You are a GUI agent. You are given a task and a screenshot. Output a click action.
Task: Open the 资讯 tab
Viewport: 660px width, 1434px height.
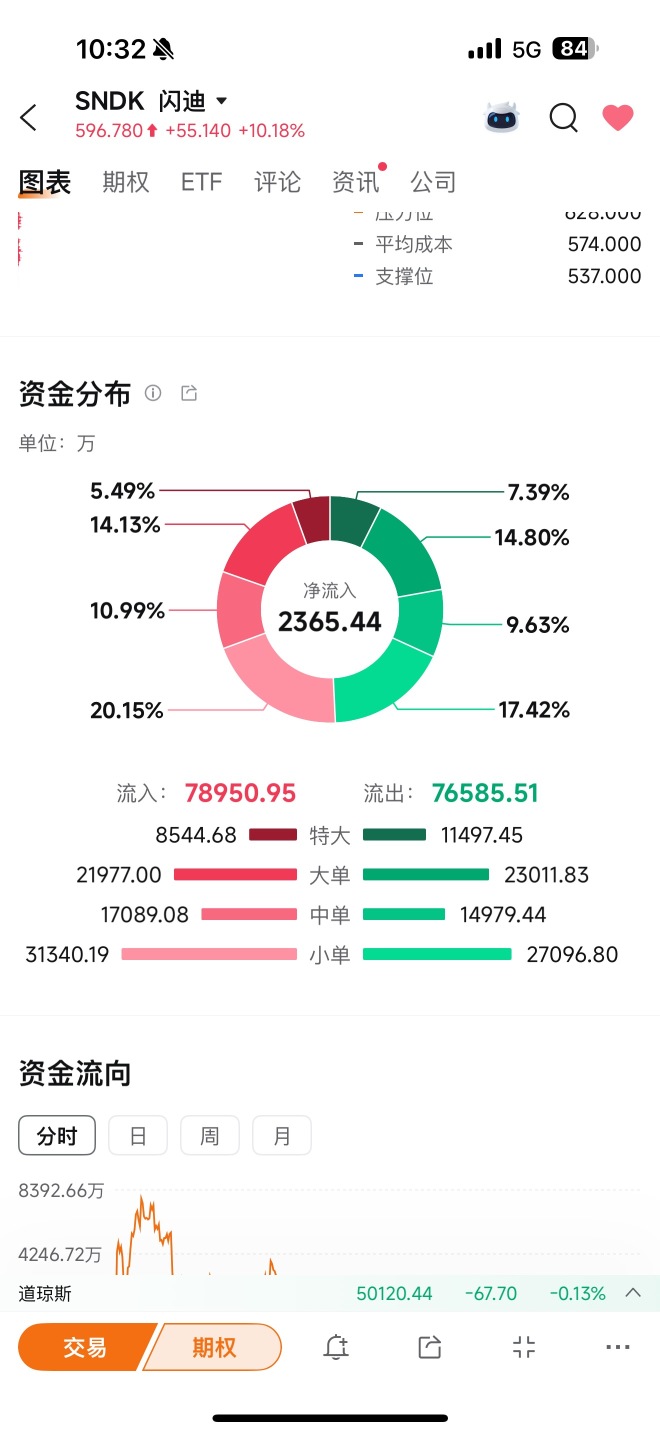pyautogui.click(x=355, y=182)
